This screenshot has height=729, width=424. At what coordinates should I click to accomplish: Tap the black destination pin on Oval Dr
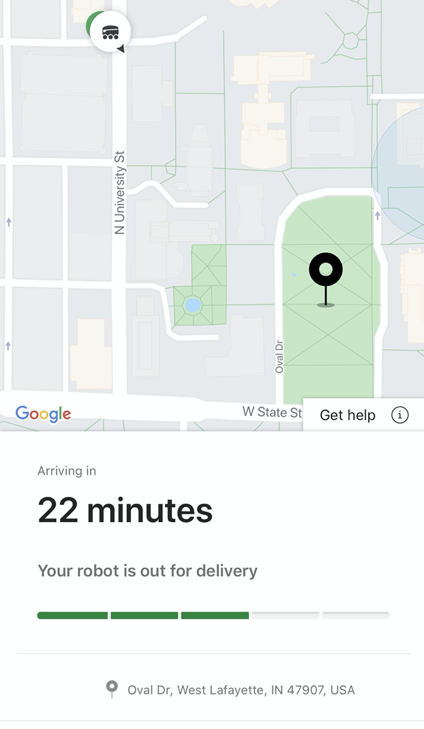pos(326,279)
